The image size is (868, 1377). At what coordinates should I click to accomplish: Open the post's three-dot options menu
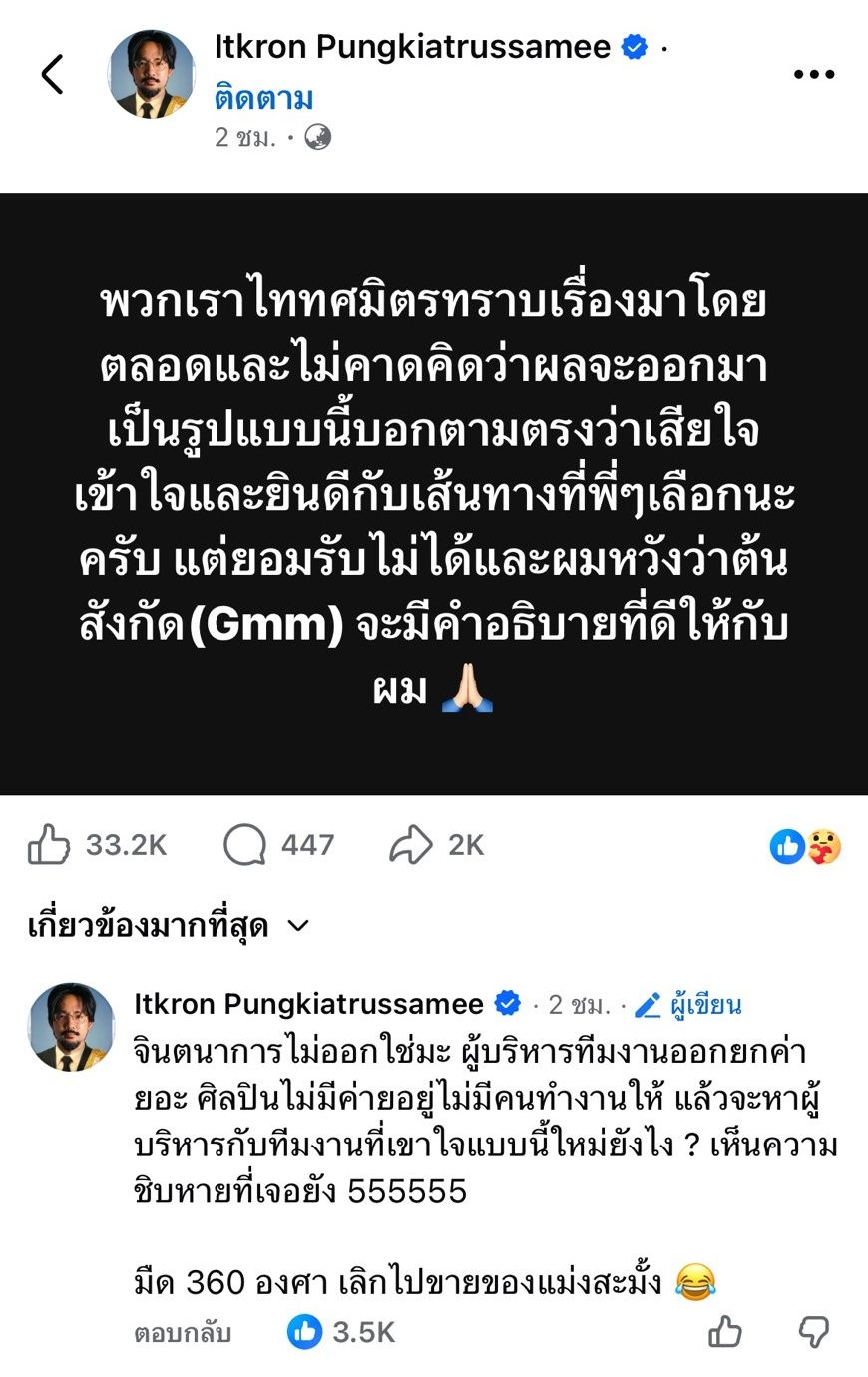click(x=813, y=74)
